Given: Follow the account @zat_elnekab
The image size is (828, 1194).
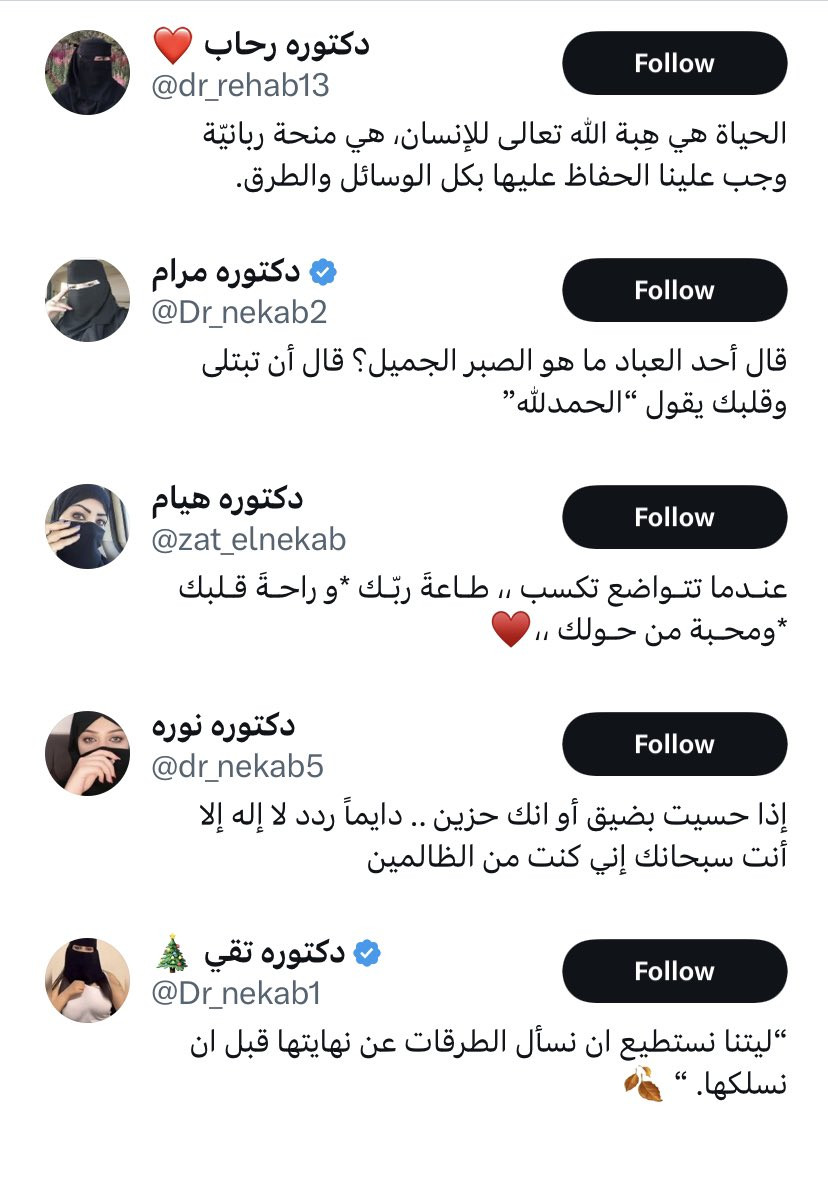Looking at the screenshot, I should (x=675, y=518).
